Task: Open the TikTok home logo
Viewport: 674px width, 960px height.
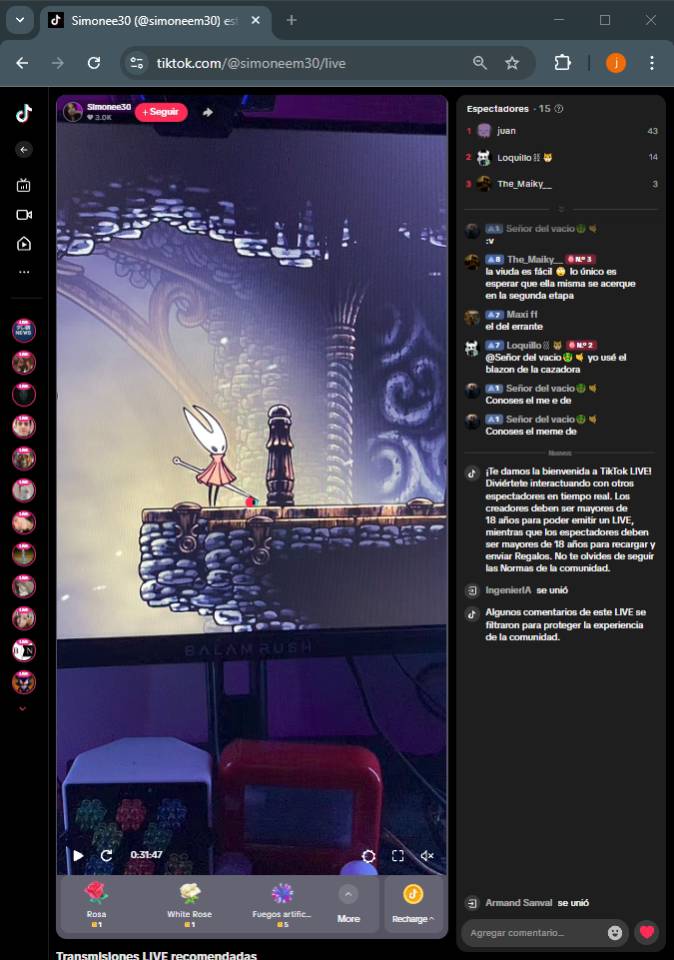Action: [x=24, y=113]
